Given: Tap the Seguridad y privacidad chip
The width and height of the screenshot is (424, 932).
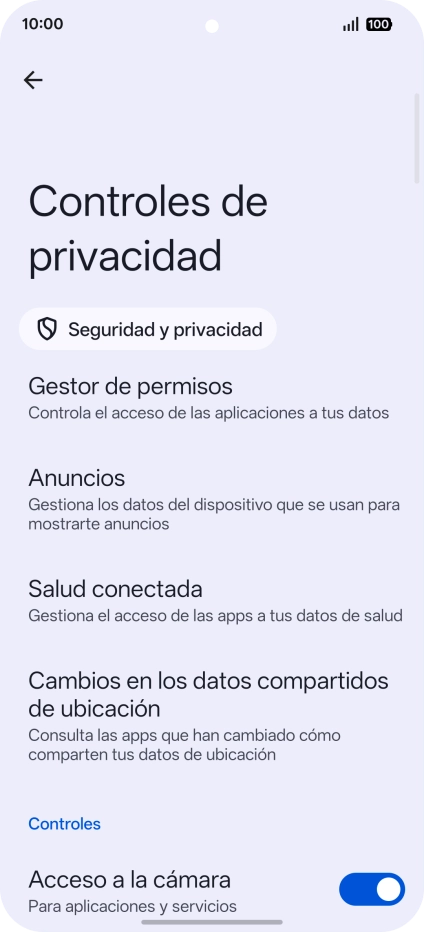Looking at the screenshot, I should pos(147,329).
